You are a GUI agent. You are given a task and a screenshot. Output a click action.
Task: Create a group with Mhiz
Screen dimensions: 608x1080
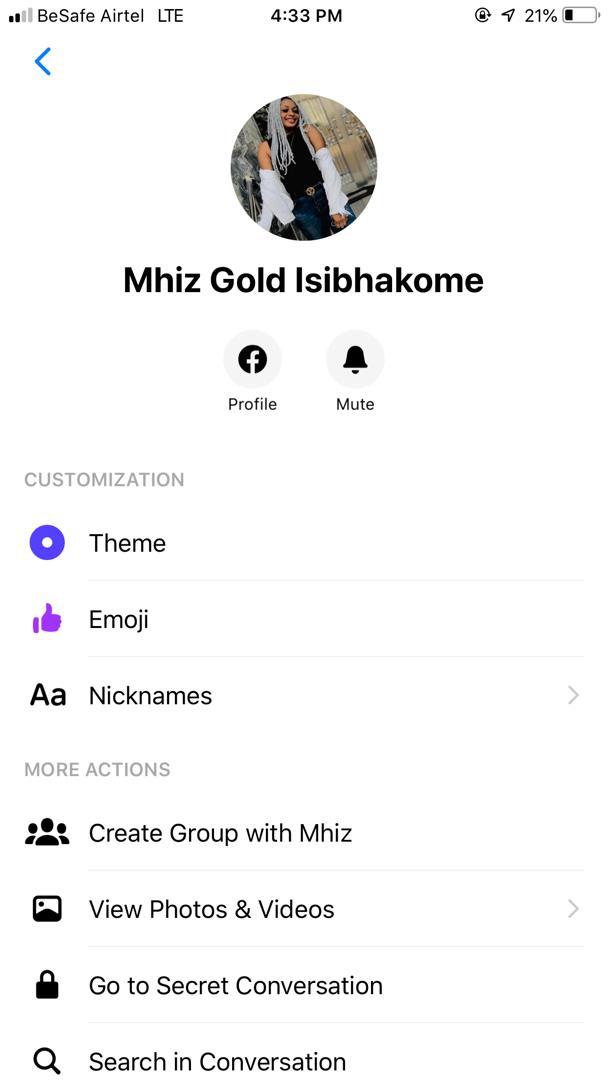point(220,833)
